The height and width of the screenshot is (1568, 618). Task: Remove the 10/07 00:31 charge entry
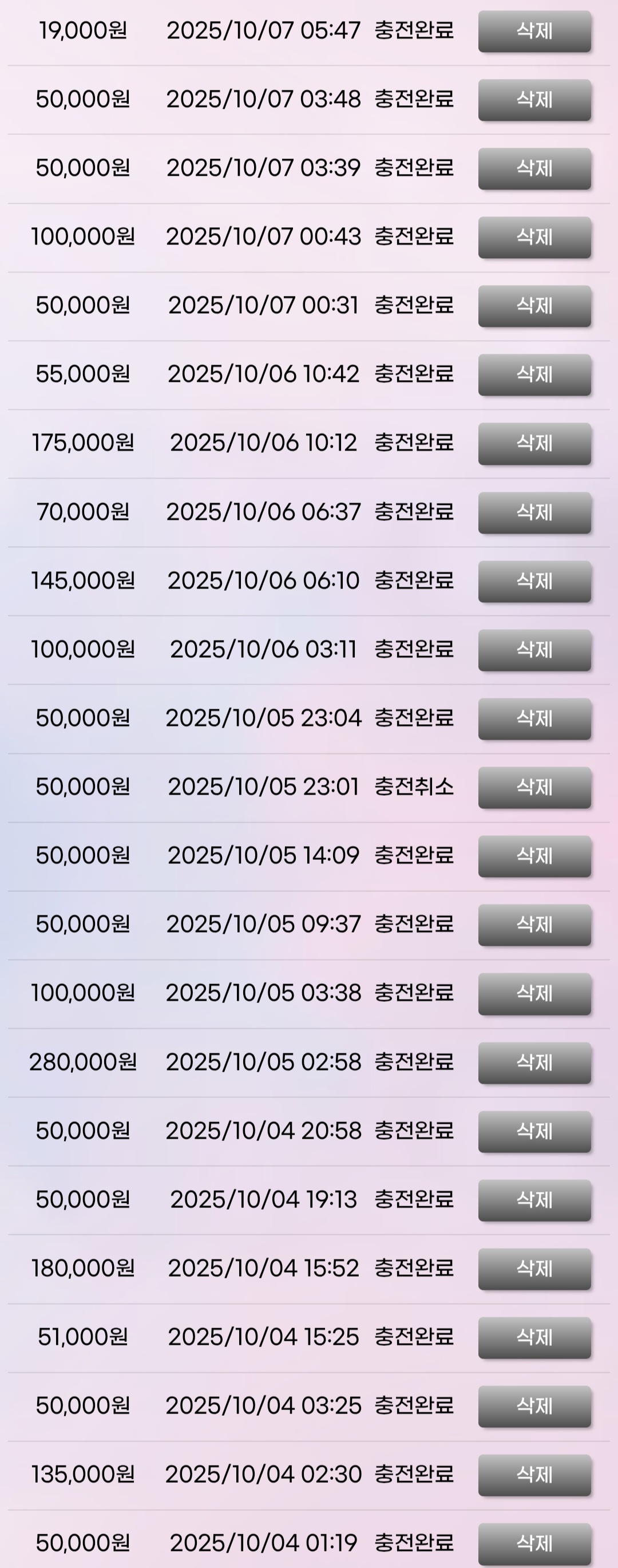click(x=534, y=306)
